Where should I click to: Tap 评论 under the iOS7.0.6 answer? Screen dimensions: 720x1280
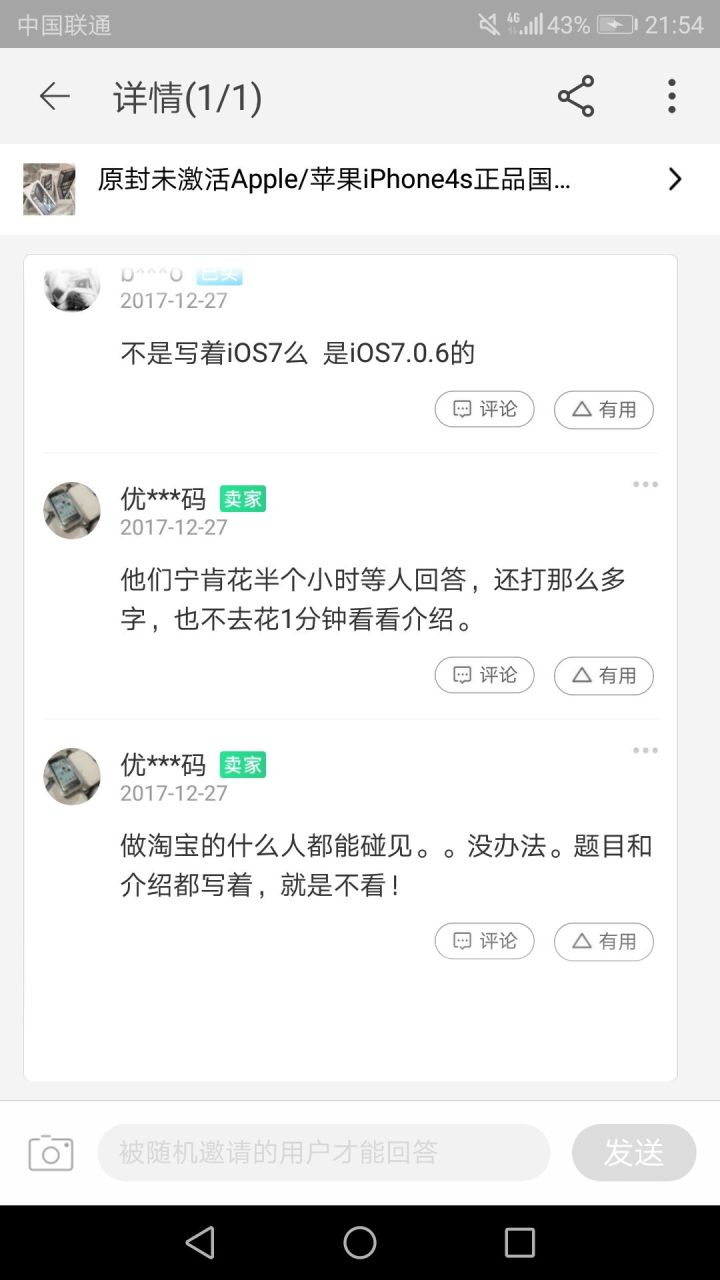(485, 409)
